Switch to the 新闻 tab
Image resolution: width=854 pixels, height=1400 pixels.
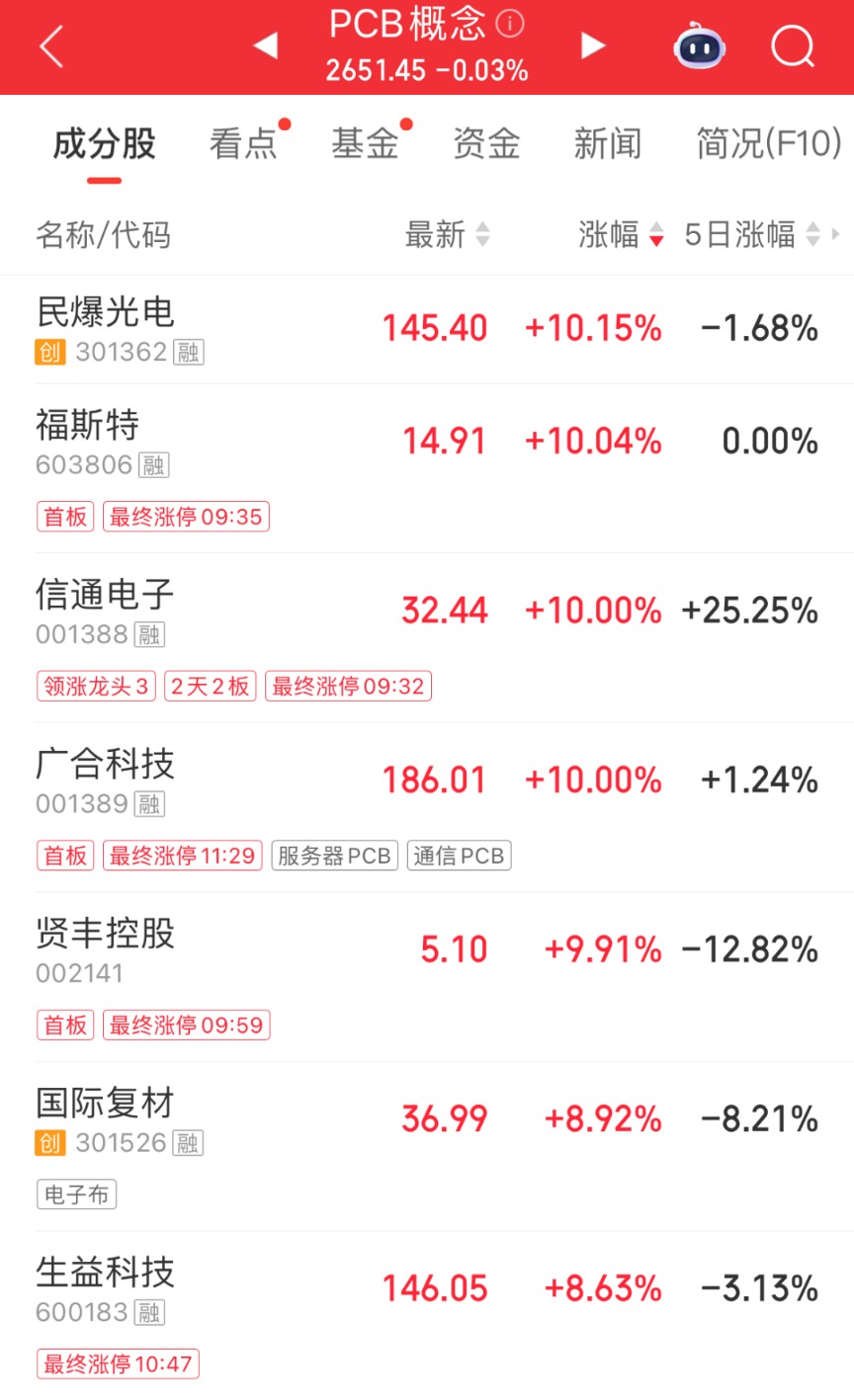(x=608, y=144)
